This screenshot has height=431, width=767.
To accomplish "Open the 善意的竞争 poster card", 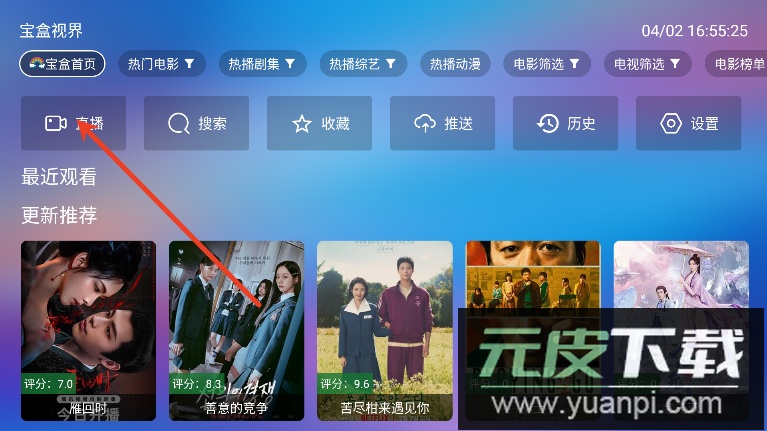I will pyautogui.click(x=236, y=330).
